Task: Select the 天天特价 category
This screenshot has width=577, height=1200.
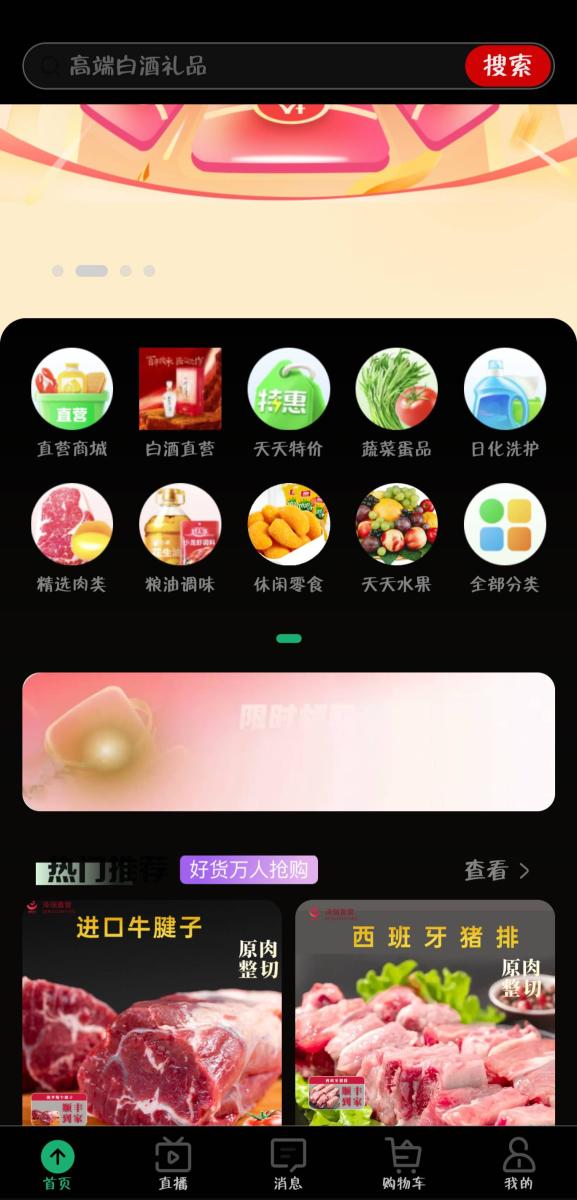Action: pyautogui.click(x=288, y=404)
